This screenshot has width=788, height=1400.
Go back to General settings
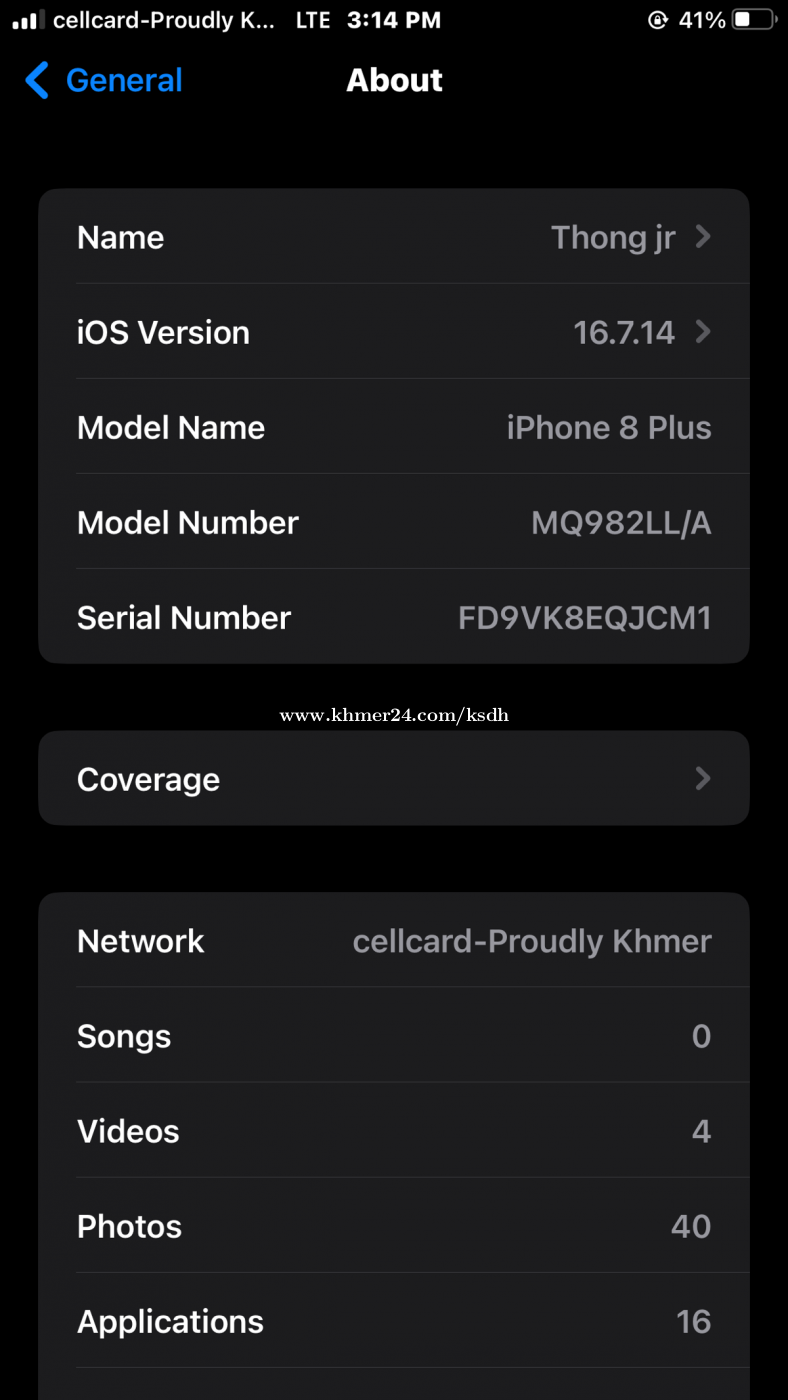[x=105, y=80]
